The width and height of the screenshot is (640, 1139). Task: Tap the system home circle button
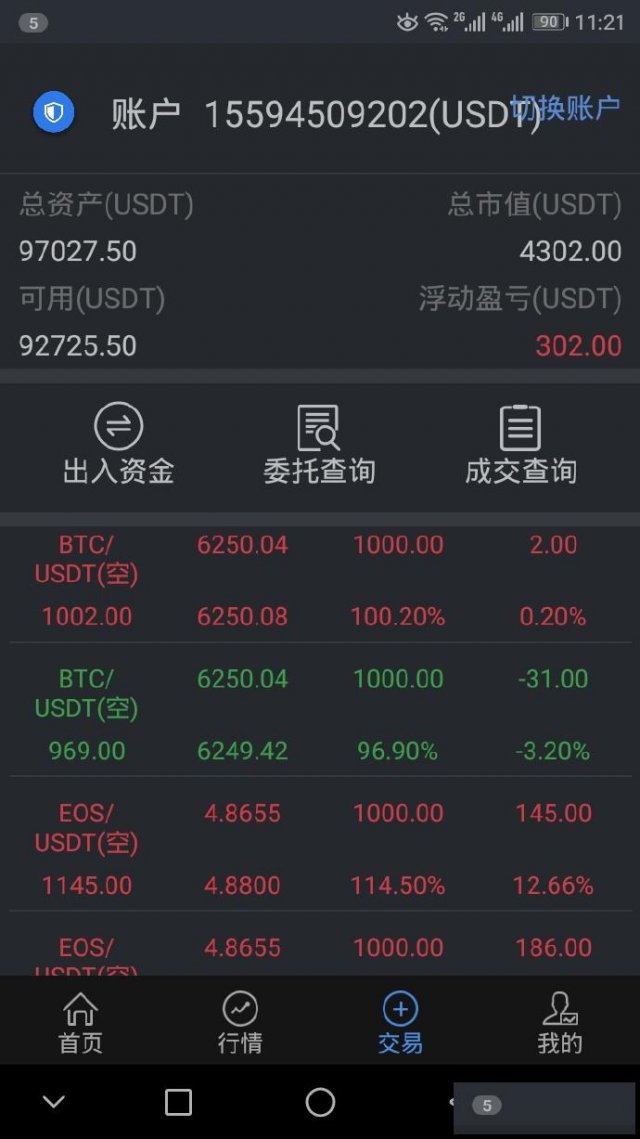coord(320,1102)
